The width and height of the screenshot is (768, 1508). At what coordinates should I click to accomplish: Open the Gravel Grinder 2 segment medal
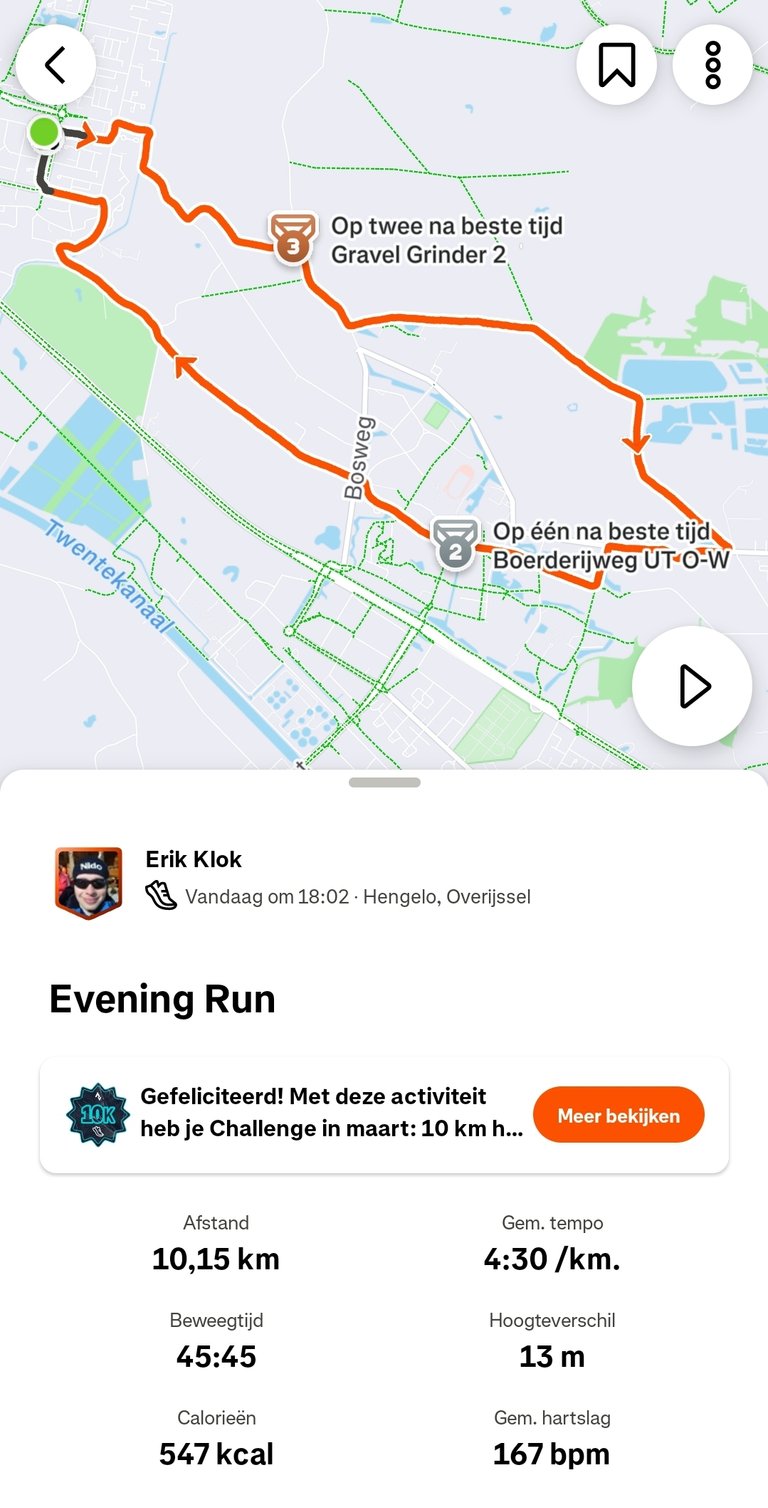tap(292, 238)
